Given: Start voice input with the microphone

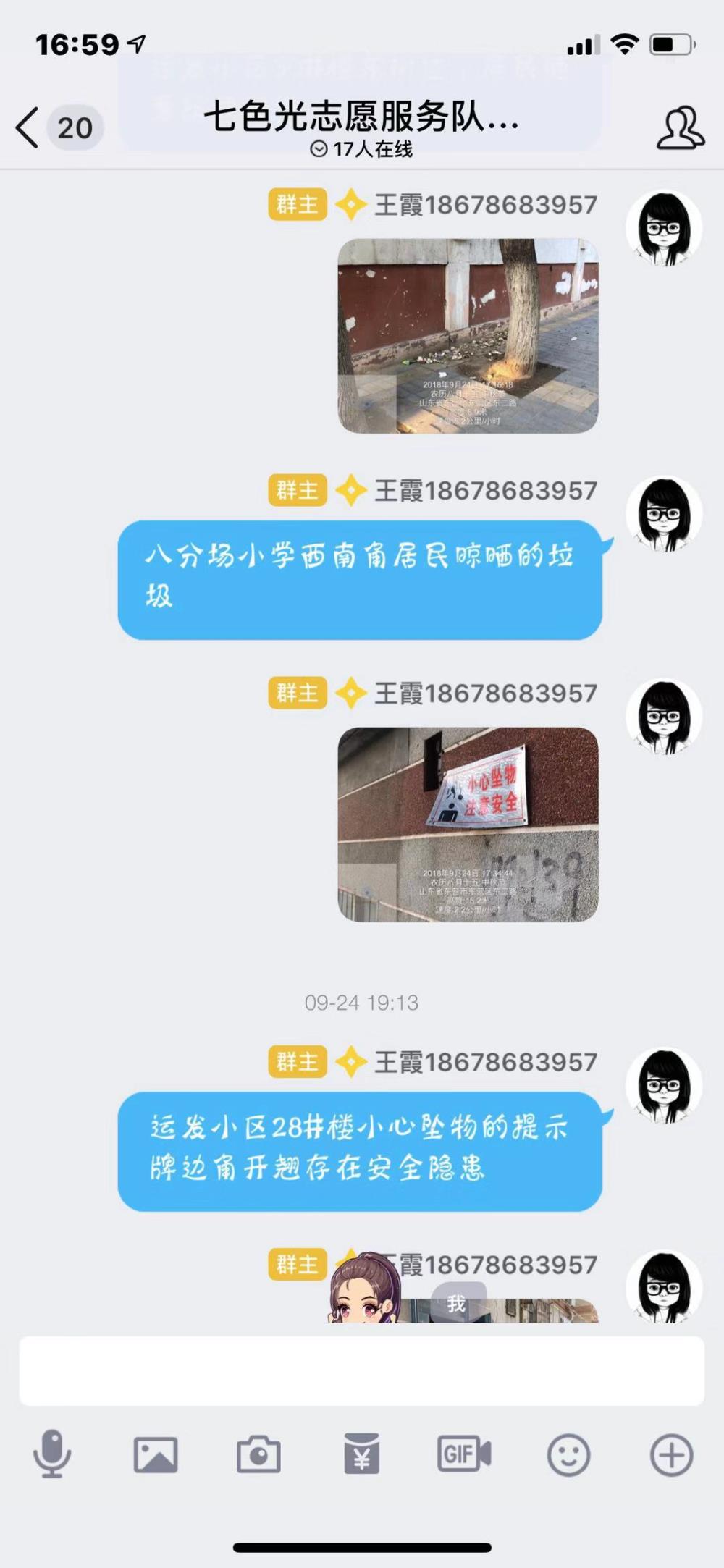Looking at the screenshot, I should coord(52,1454).
